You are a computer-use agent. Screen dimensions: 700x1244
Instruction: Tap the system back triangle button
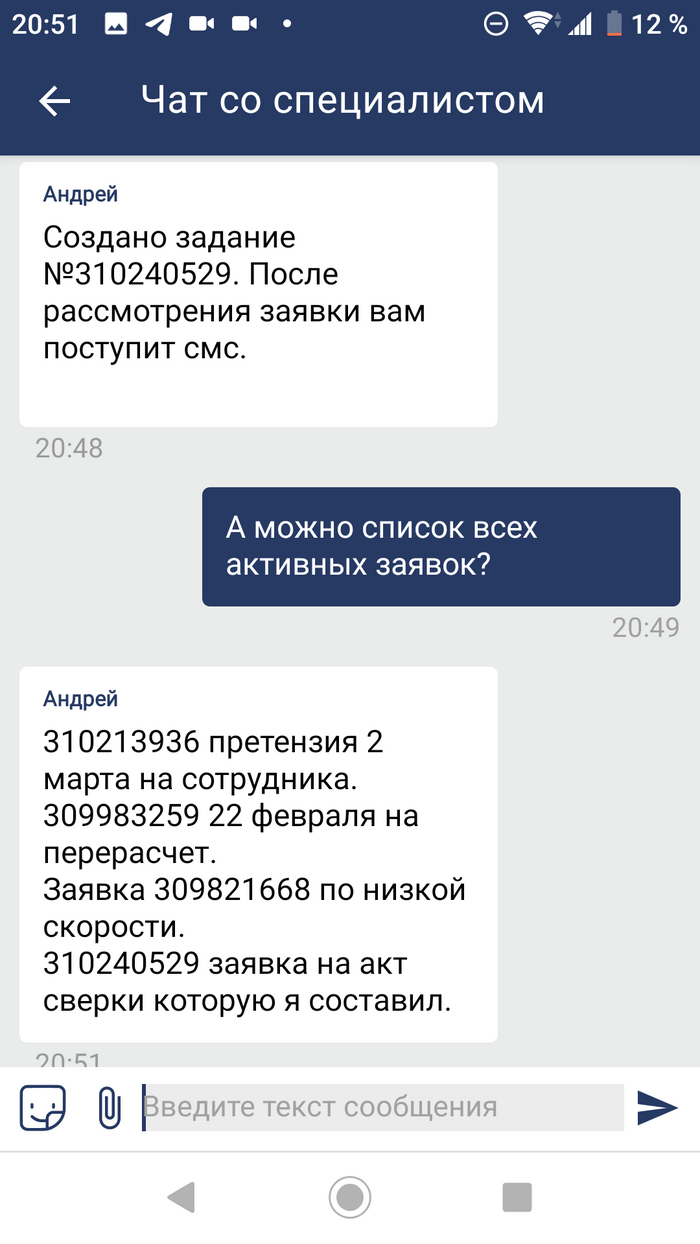point(181,1196)
